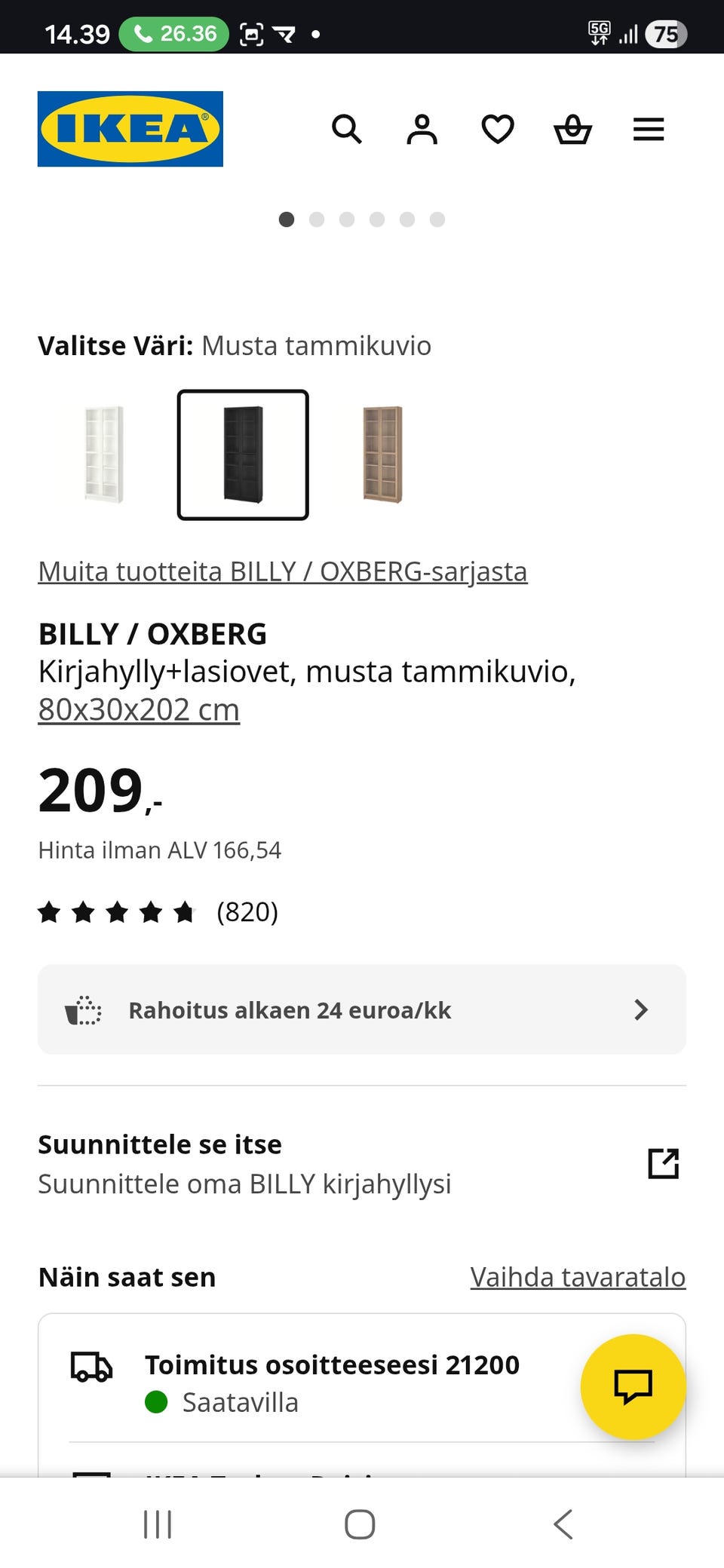This screenshot has width=724, height=1568.
Task: Keep musta tammikuvio color selected
Action: tap(241, 454)
